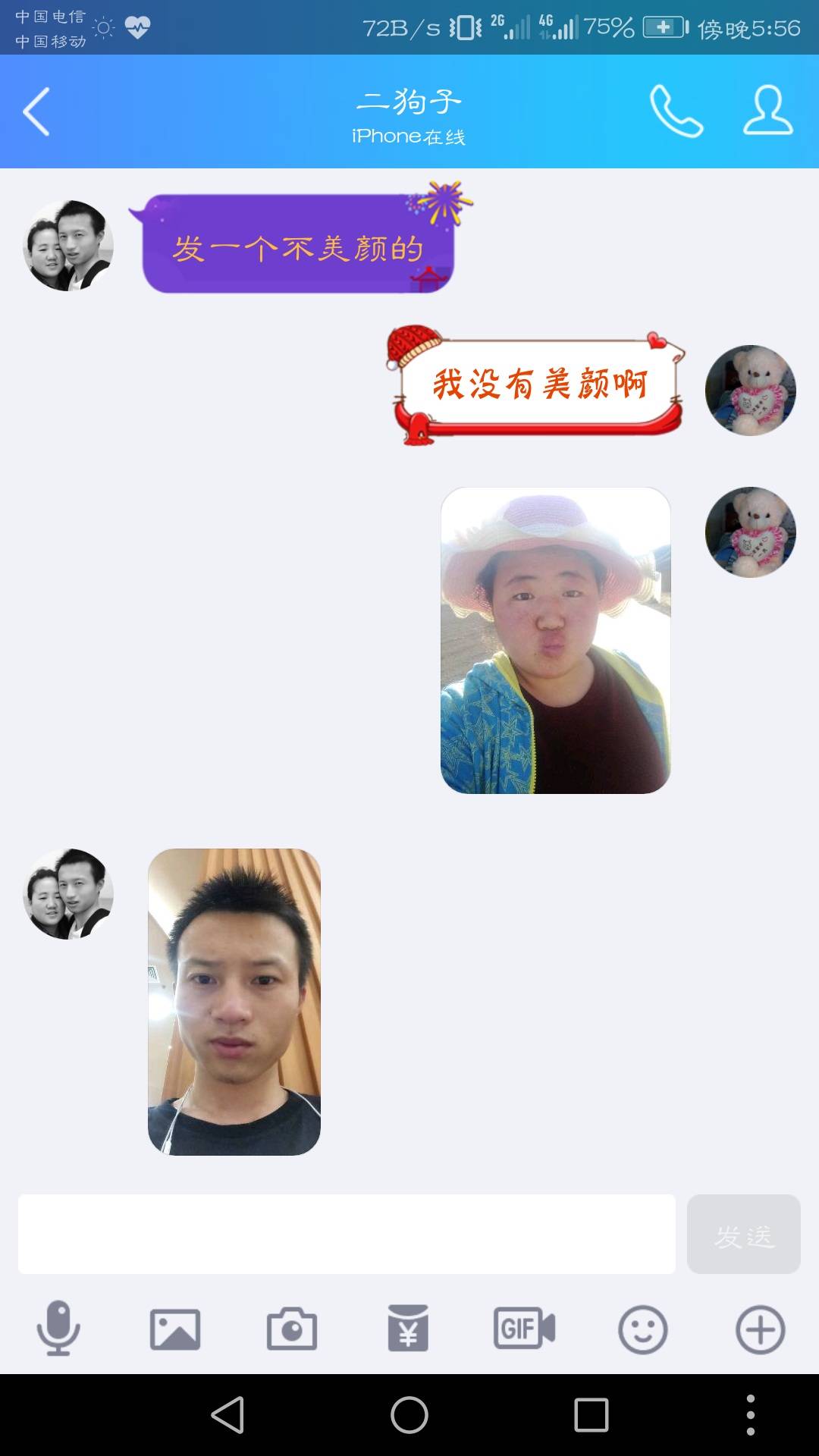The height and width of the screenshot is (1456, 819).
Task: Tap the 发送 send button
Action: 743,1234
